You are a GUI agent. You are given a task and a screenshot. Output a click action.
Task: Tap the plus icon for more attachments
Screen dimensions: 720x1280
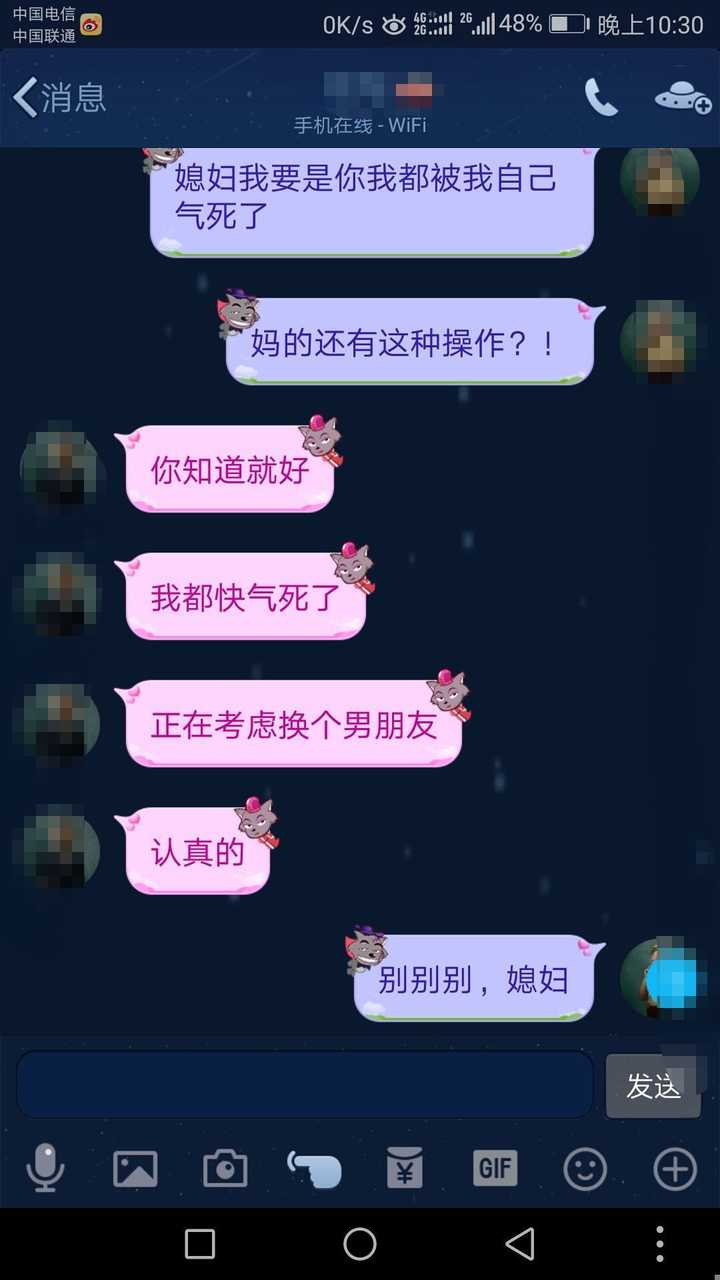pos(675,1167)
